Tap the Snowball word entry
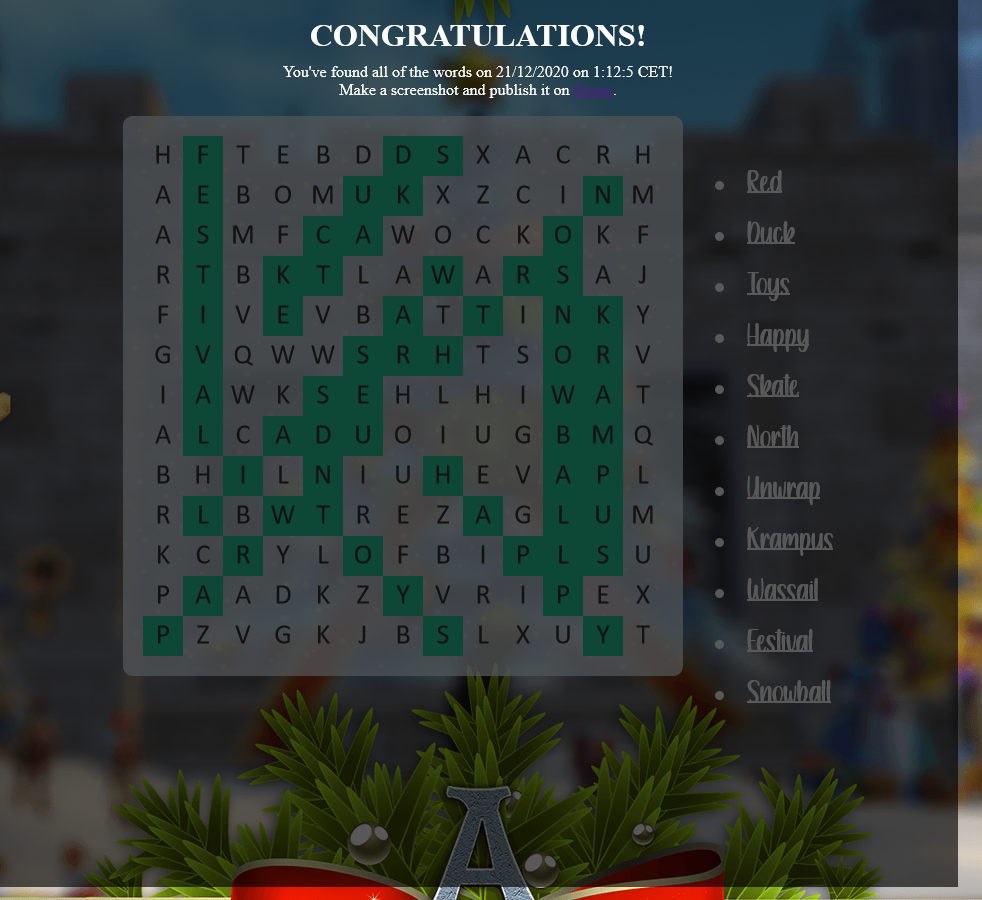 point(788,691)
